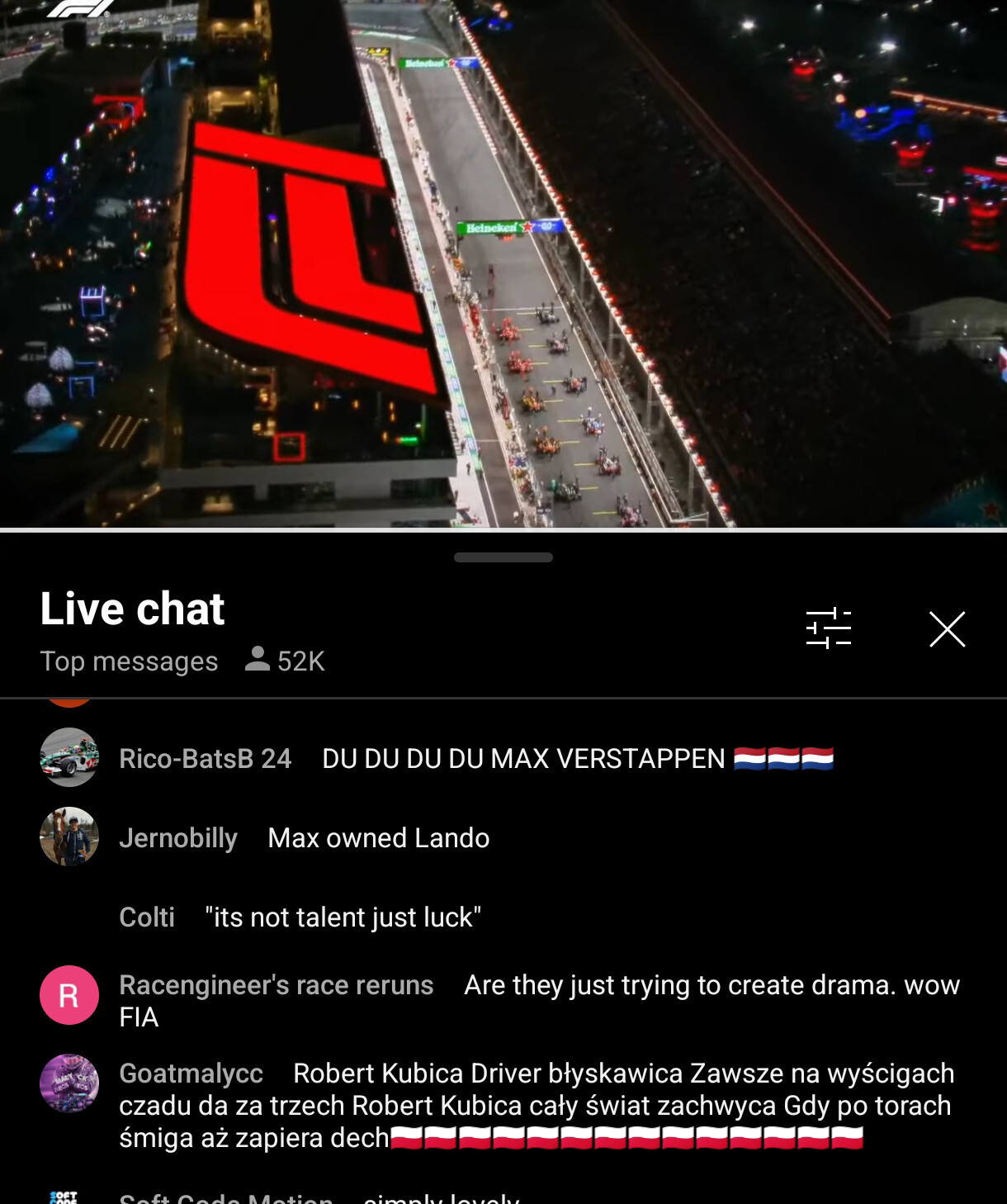Tap Colti's "its not talent just luck" message
1007x1204 pixels.
tap(343, 917)
